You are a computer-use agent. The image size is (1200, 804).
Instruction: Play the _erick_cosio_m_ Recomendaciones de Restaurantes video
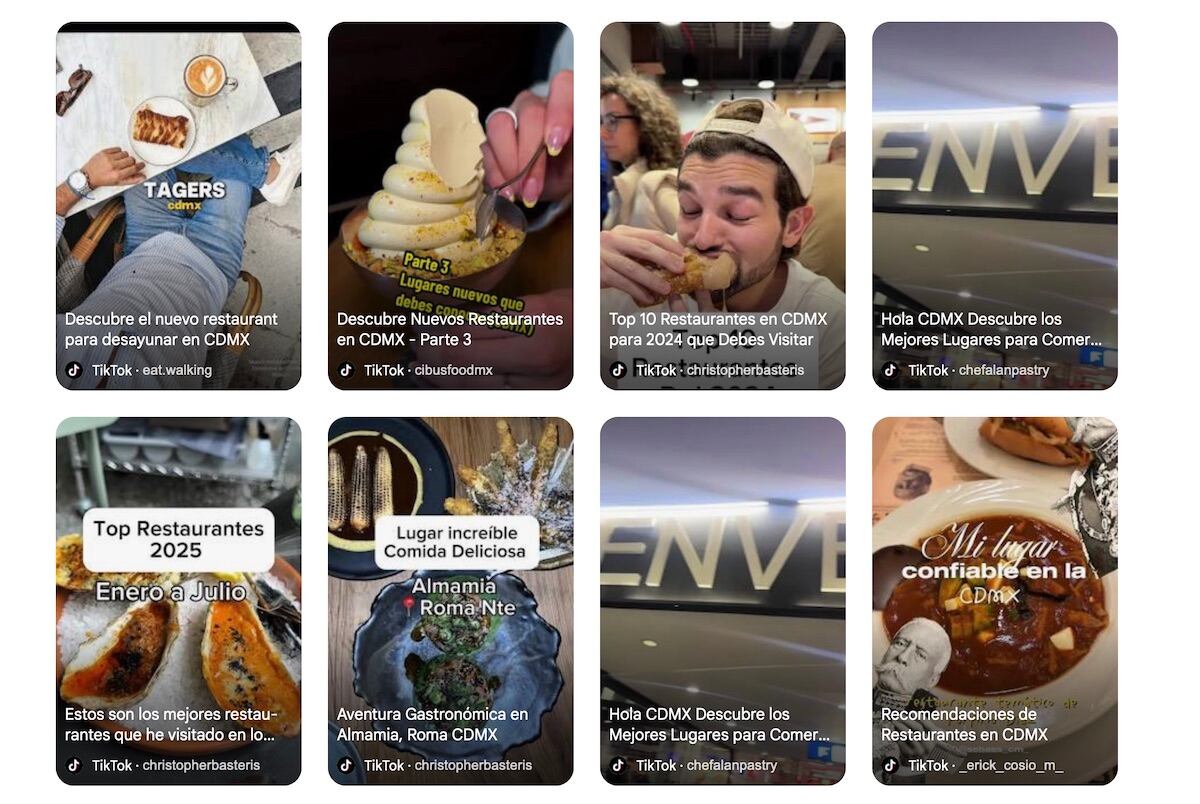click(x=994, y=600)
